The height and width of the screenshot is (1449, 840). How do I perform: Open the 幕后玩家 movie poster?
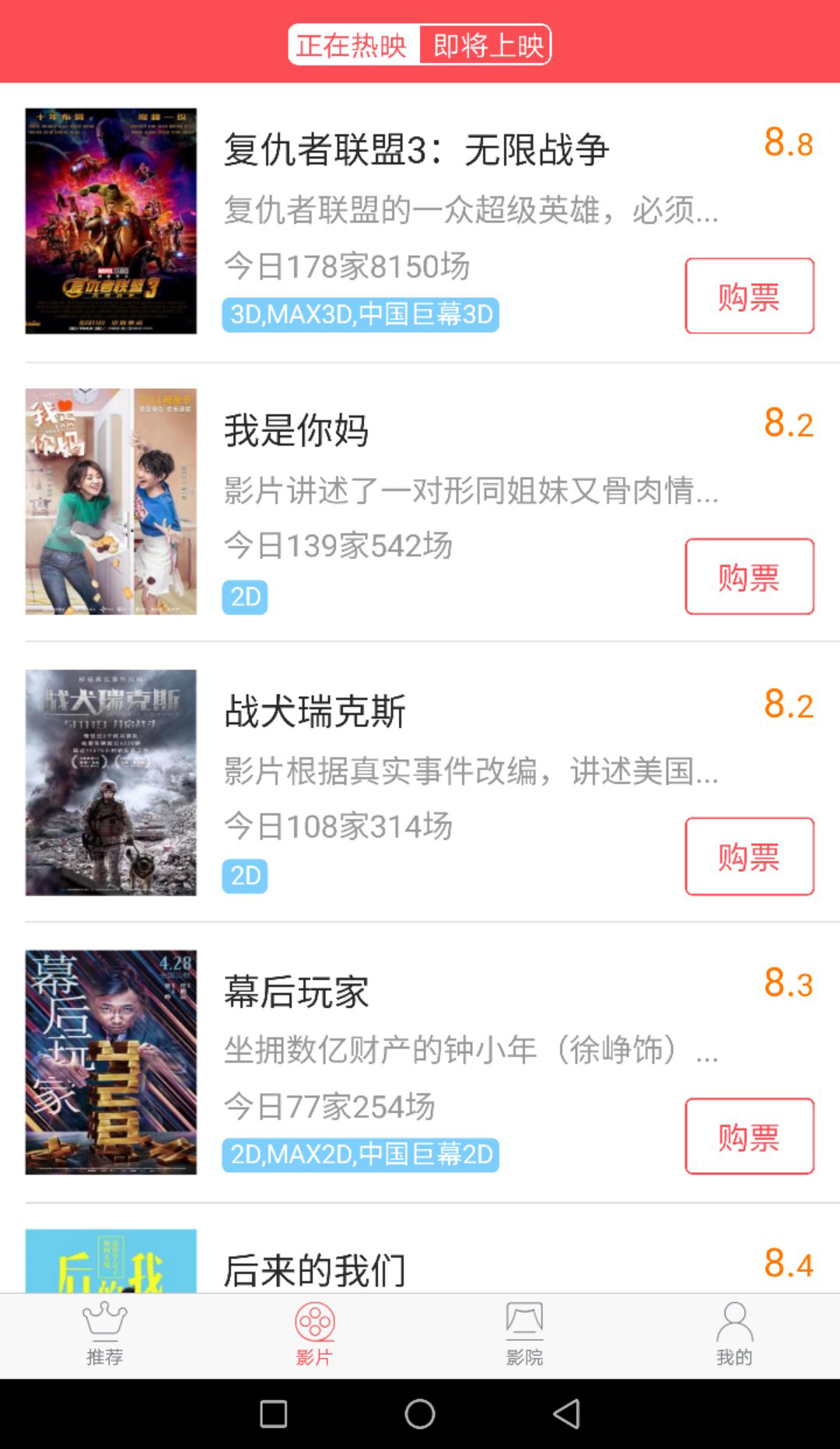point(110,1062)
